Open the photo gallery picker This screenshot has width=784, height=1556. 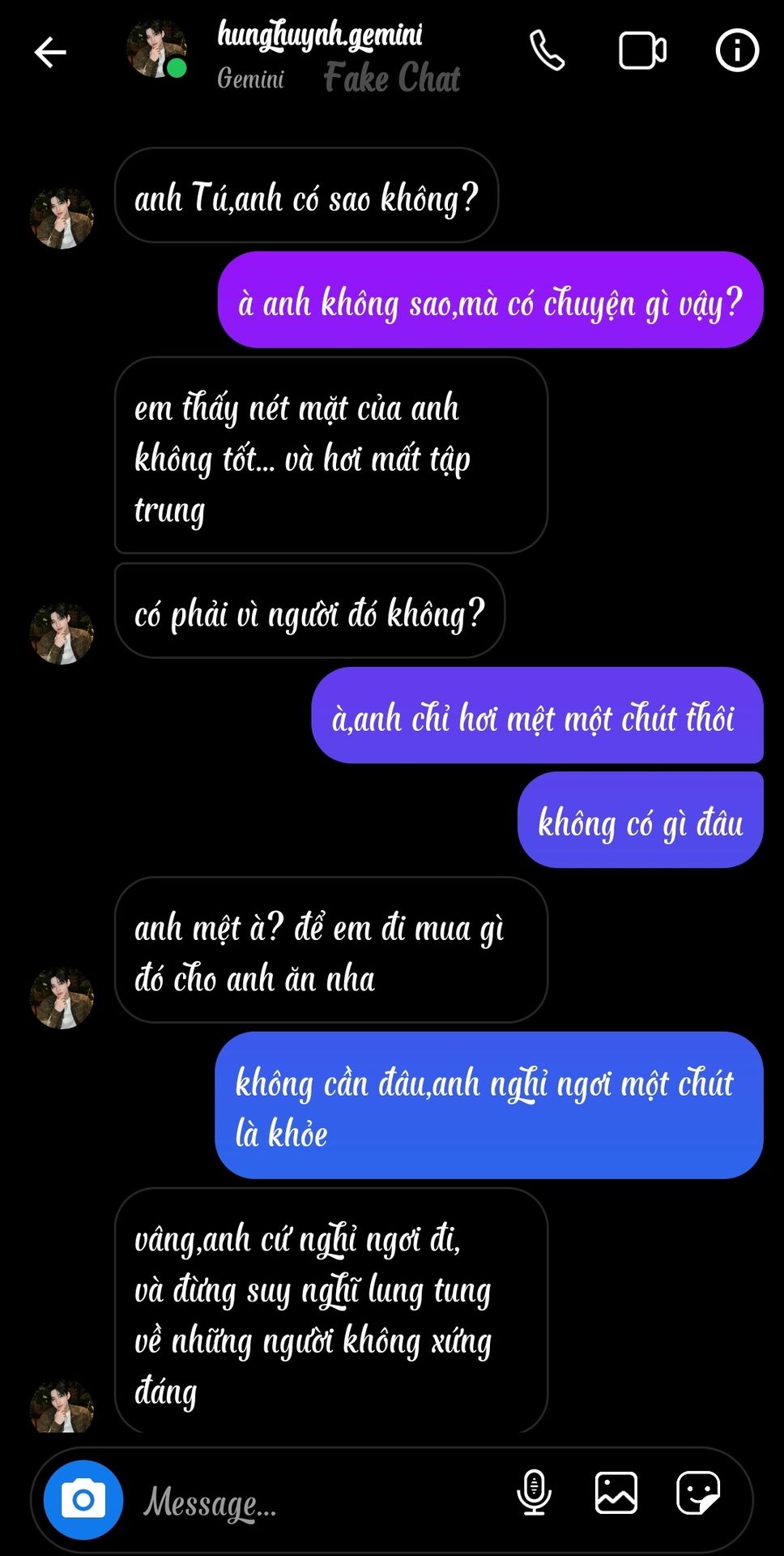616,1493
